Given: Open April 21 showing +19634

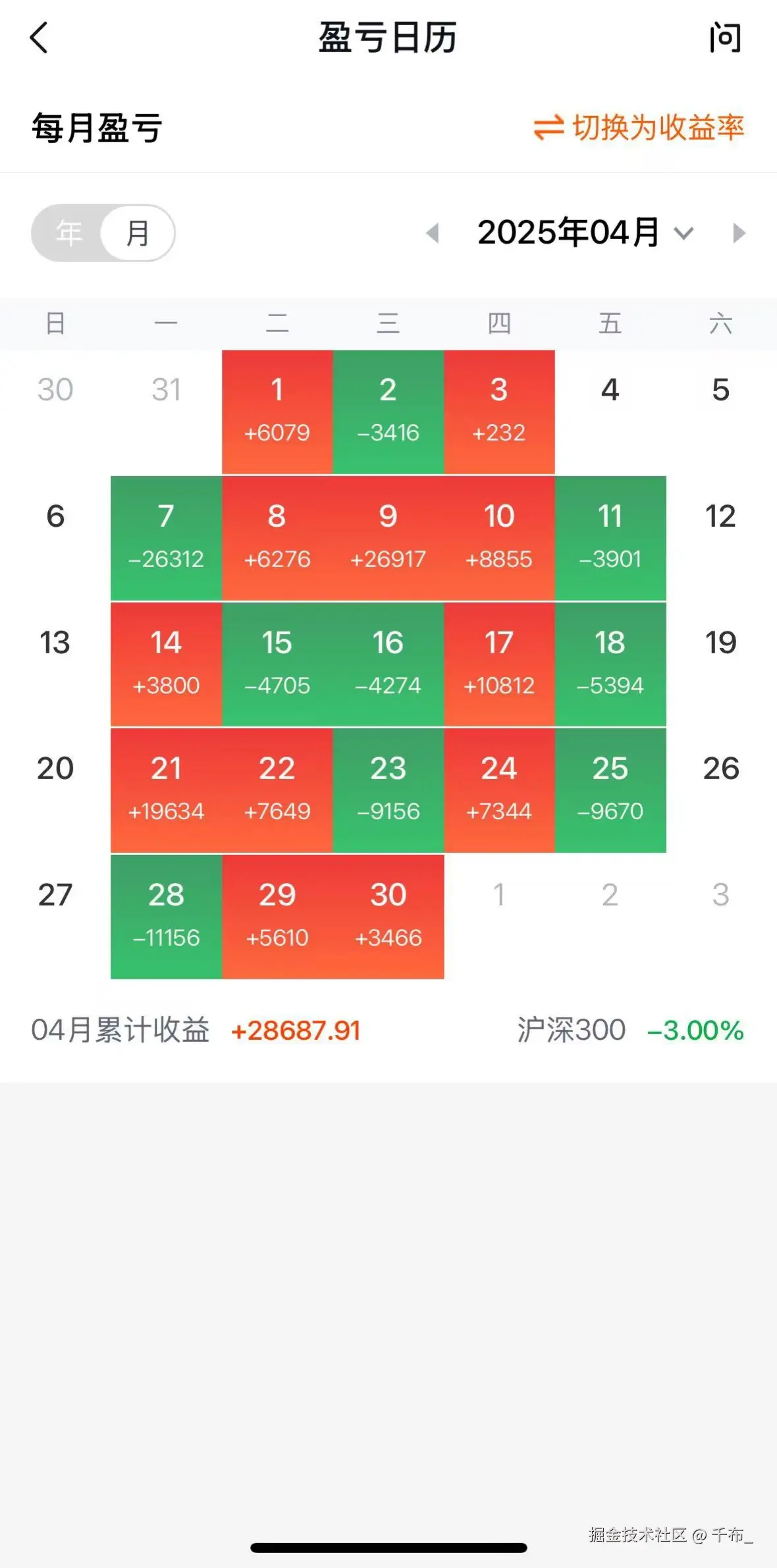Looking at the screenshot, I should click(166, 787).
